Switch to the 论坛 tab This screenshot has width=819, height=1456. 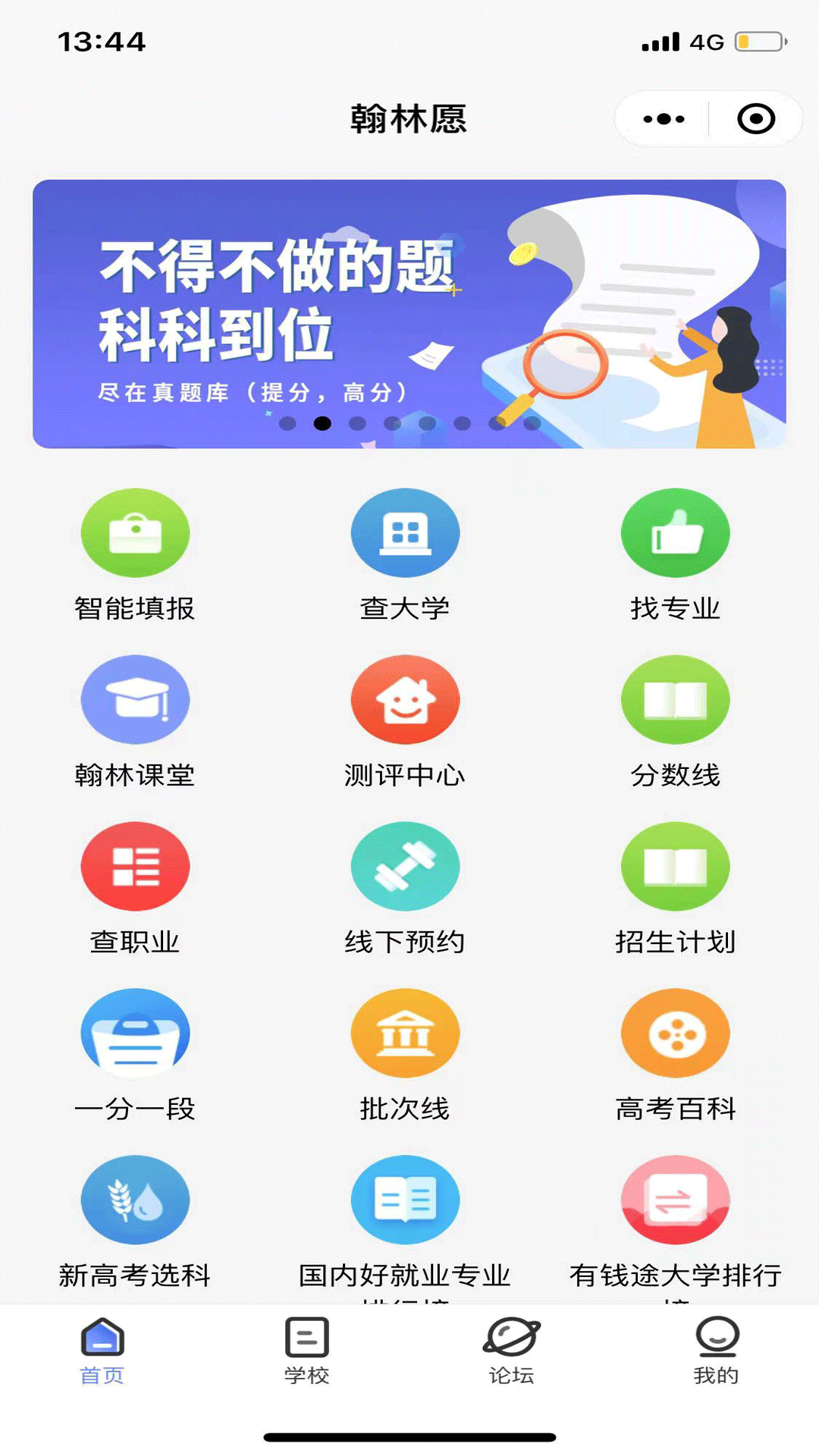coord(511,1351)
